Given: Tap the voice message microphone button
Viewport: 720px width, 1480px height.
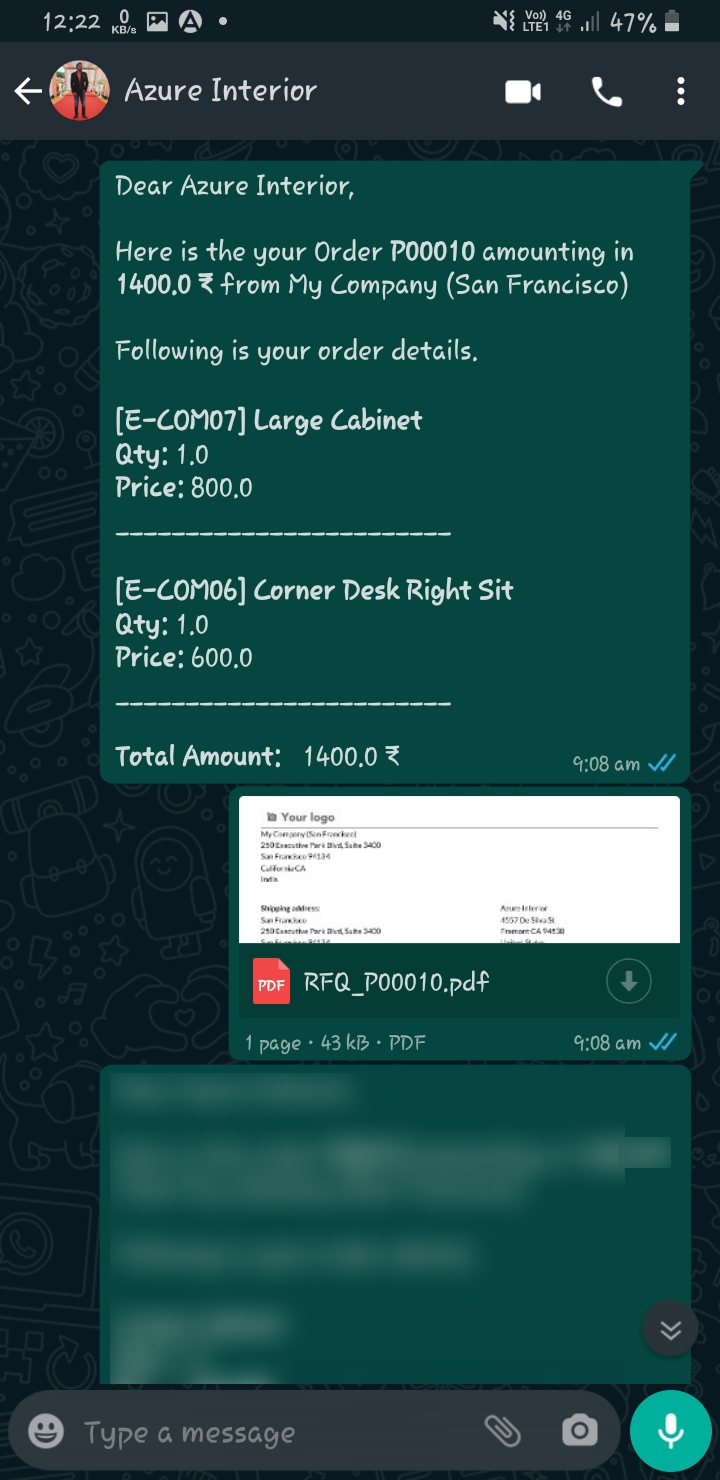Looking at the screenshot, I should click(670, 1431).
